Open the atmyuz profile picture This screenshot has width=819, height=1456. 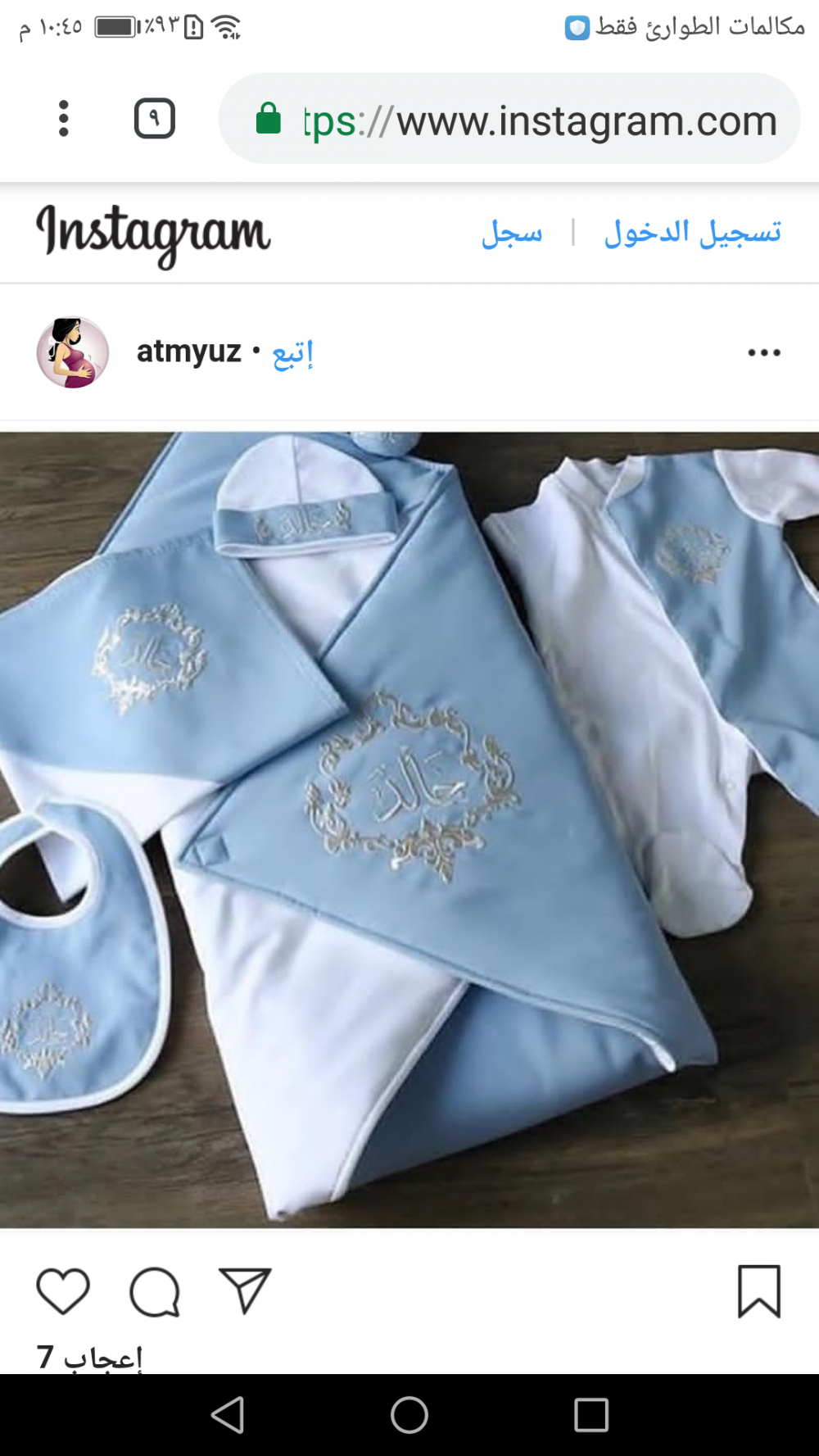pos(73,352)
